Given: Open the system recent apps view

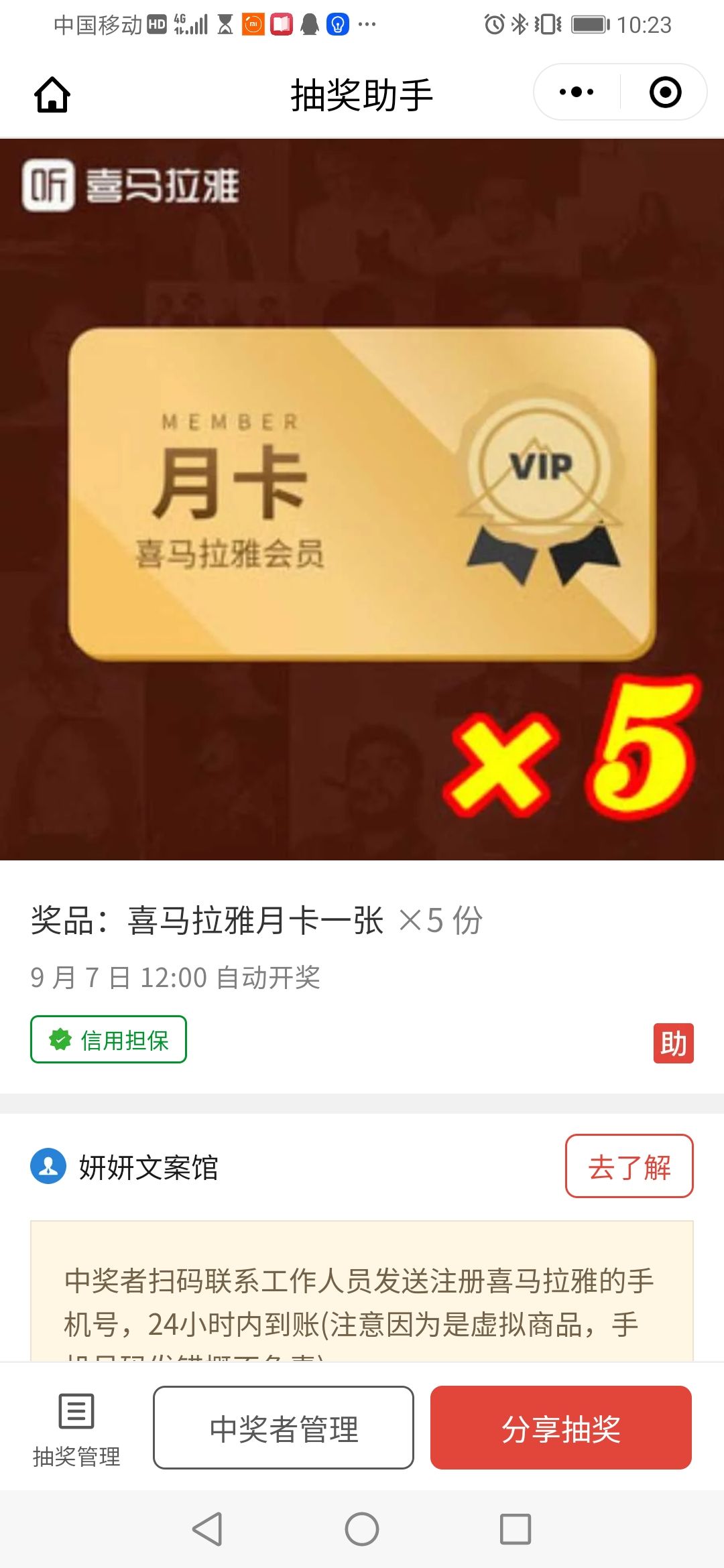Looking at the screenshot, I should [516, 1529].
